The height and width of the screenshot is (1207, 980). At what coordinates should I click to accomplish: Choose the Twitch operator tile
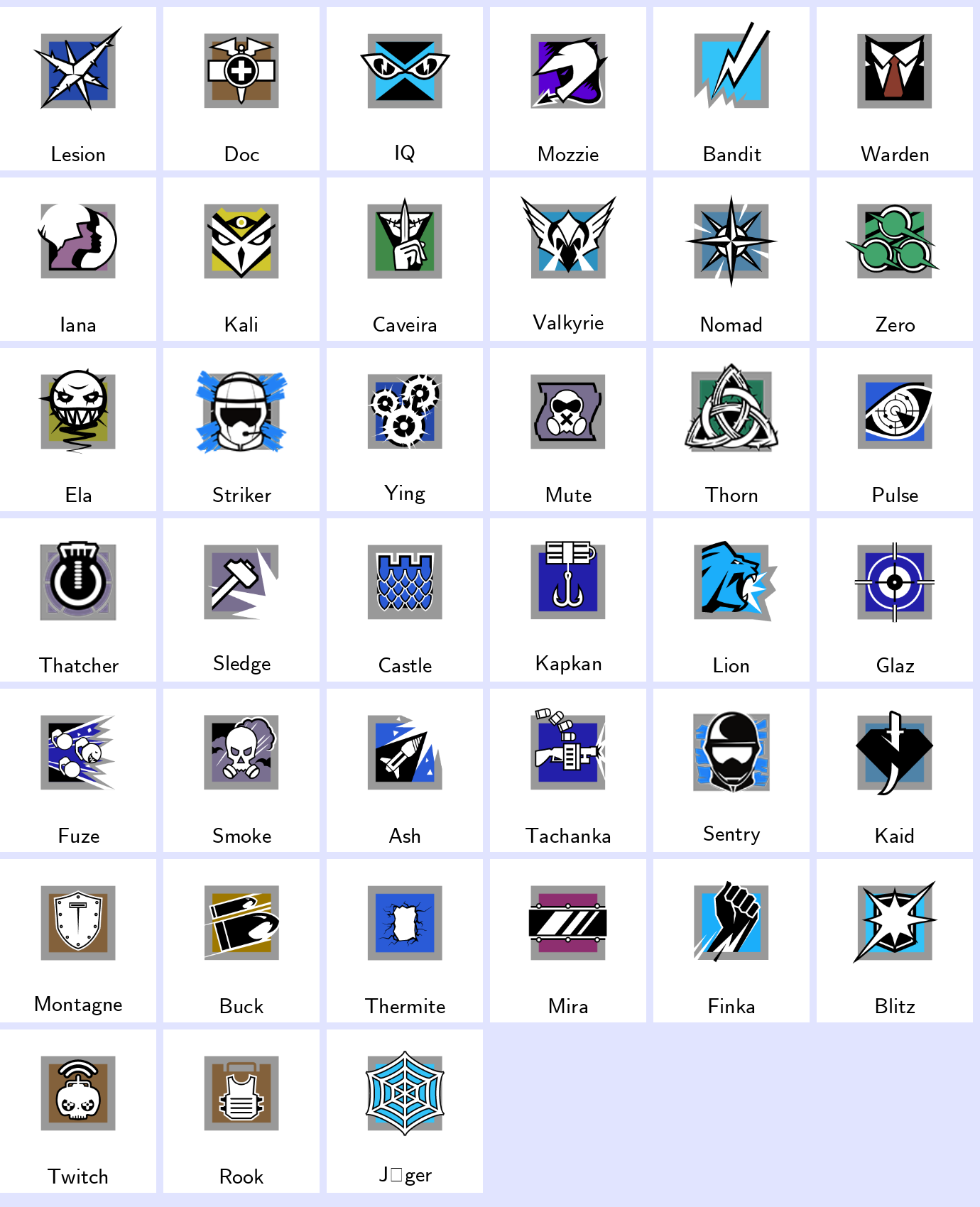pyautogui.click(x=78, y=1111)
